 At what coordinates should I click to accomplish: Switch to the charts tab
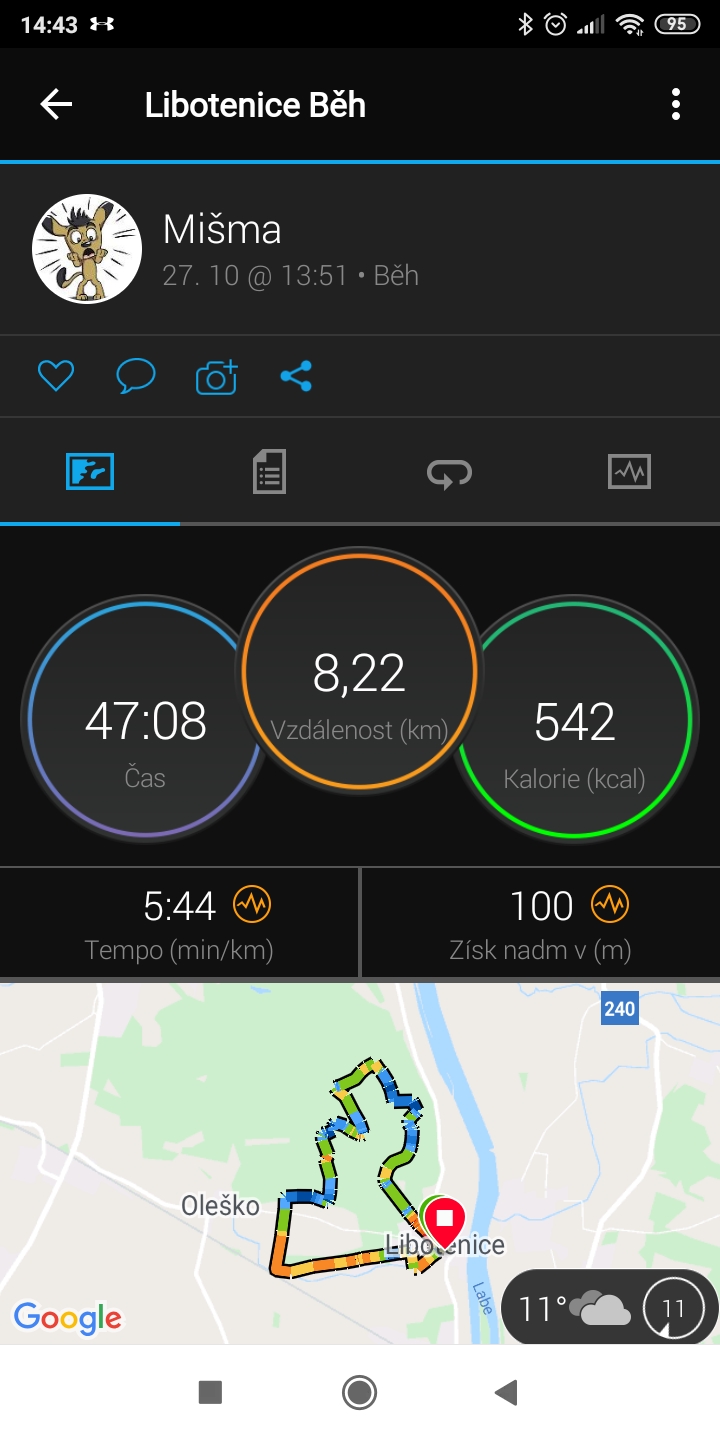[x=629, y=471]
